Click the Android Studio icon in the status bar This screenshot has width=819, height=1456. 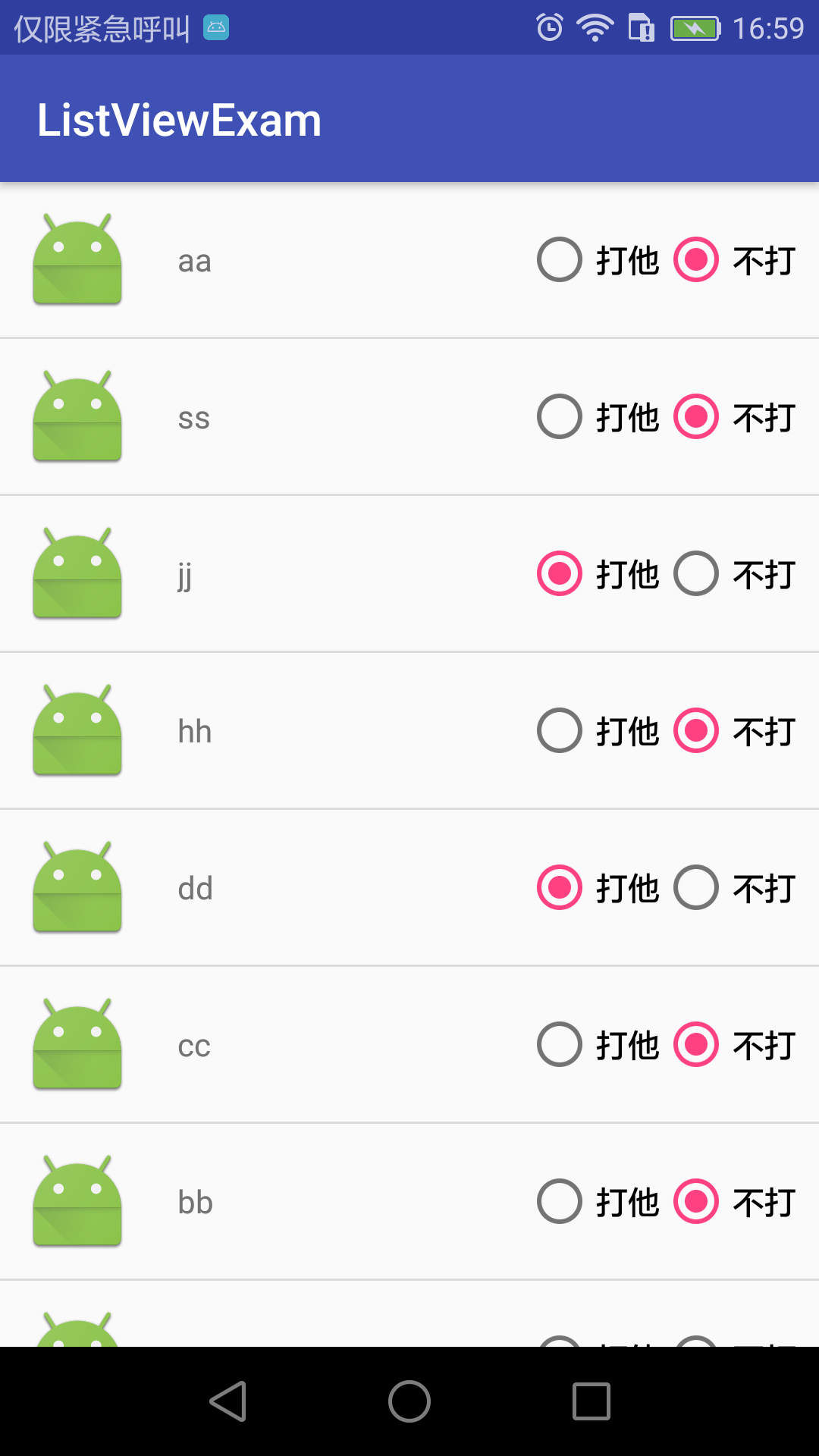click(216, 27)
